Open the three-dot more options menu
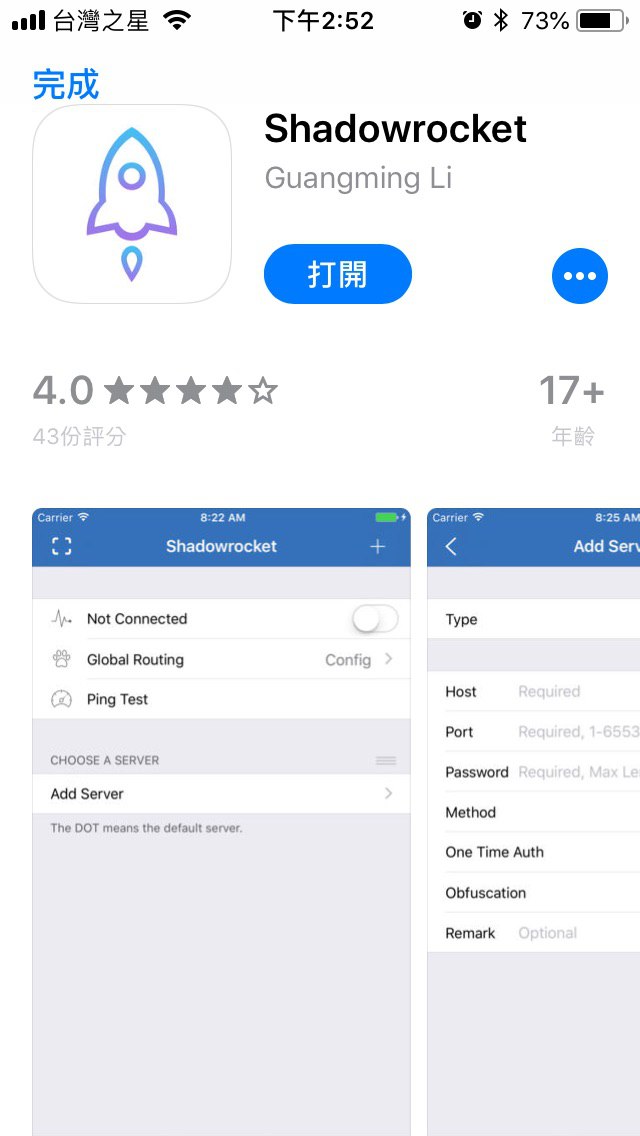Screen dimensions: 640x1136 click(x=579, y=275)
